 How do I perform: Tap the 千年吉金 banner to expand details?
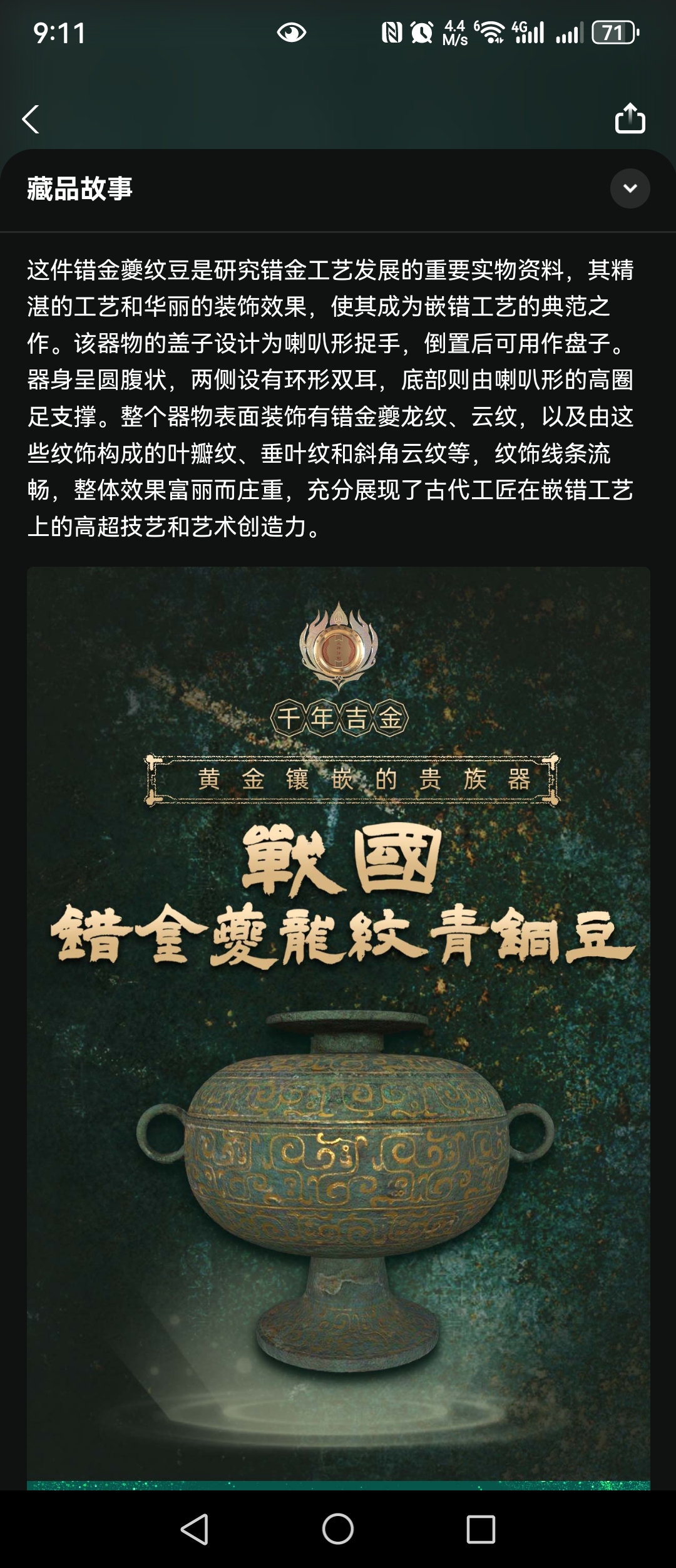point(338,719)
